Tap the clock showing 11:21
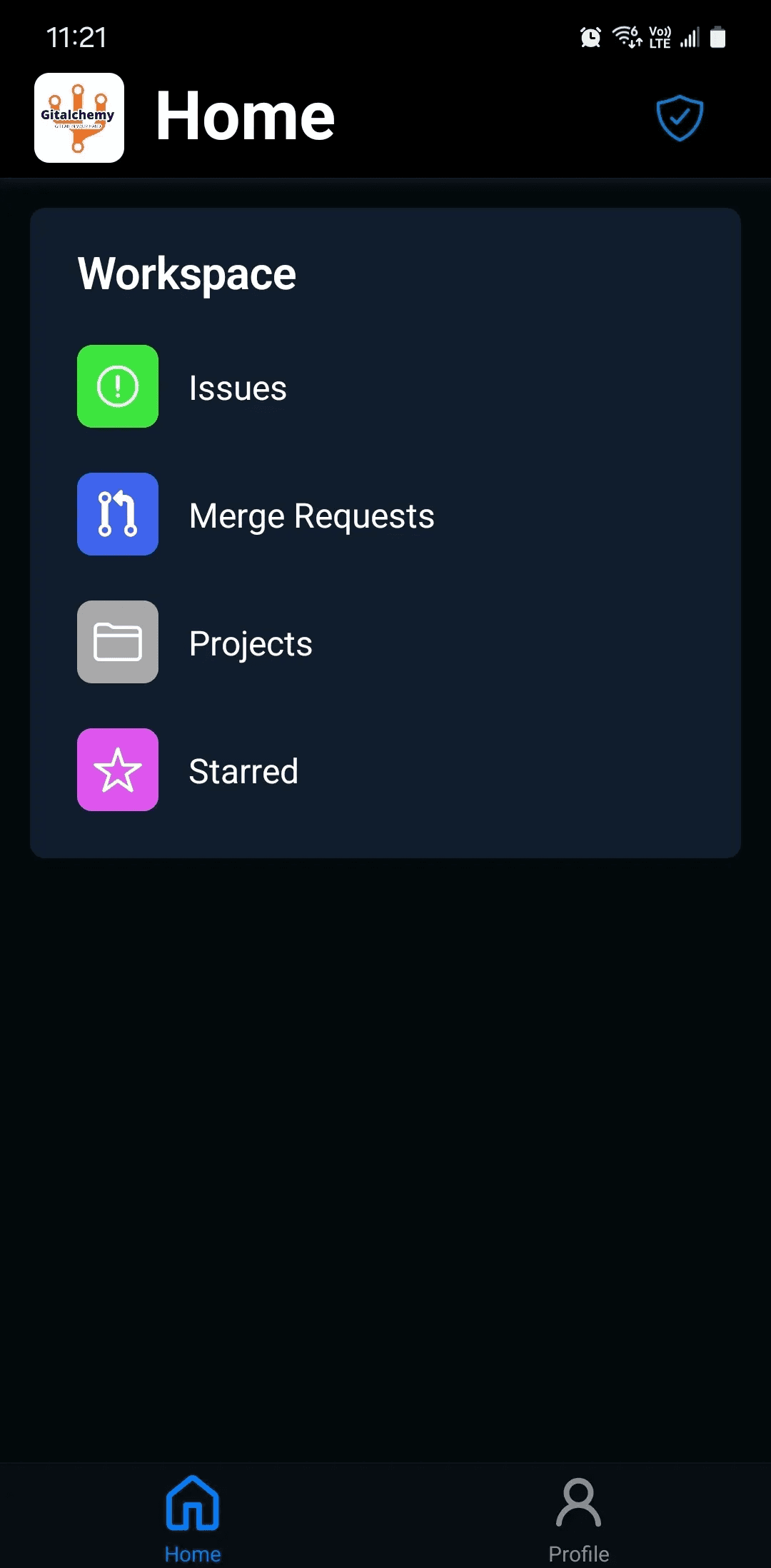The image size is (771, 1568). [76, 37]
